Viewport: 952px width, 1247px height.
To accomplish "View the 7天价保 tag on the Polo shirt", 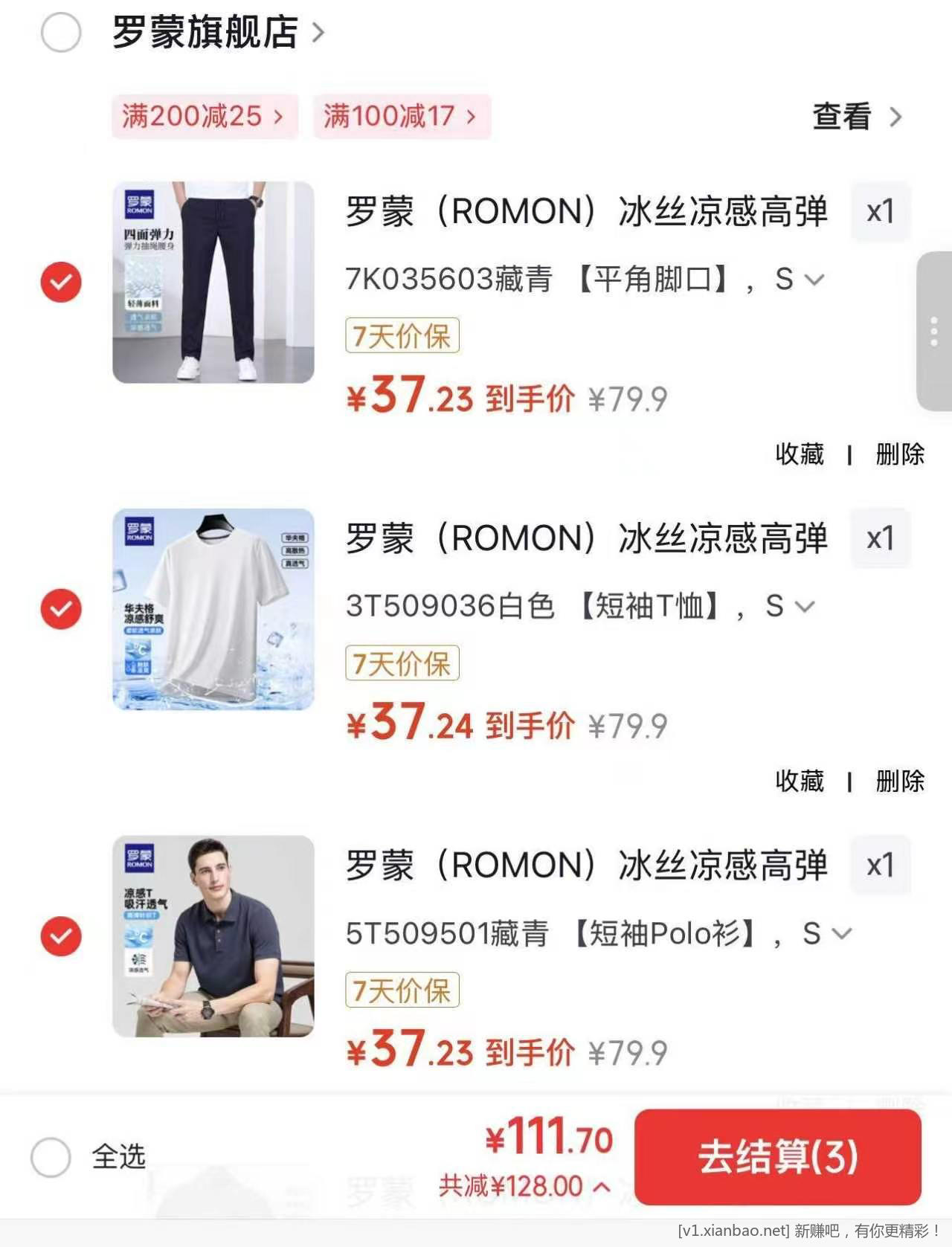I will pyautogui.click(x=402, y=991).
